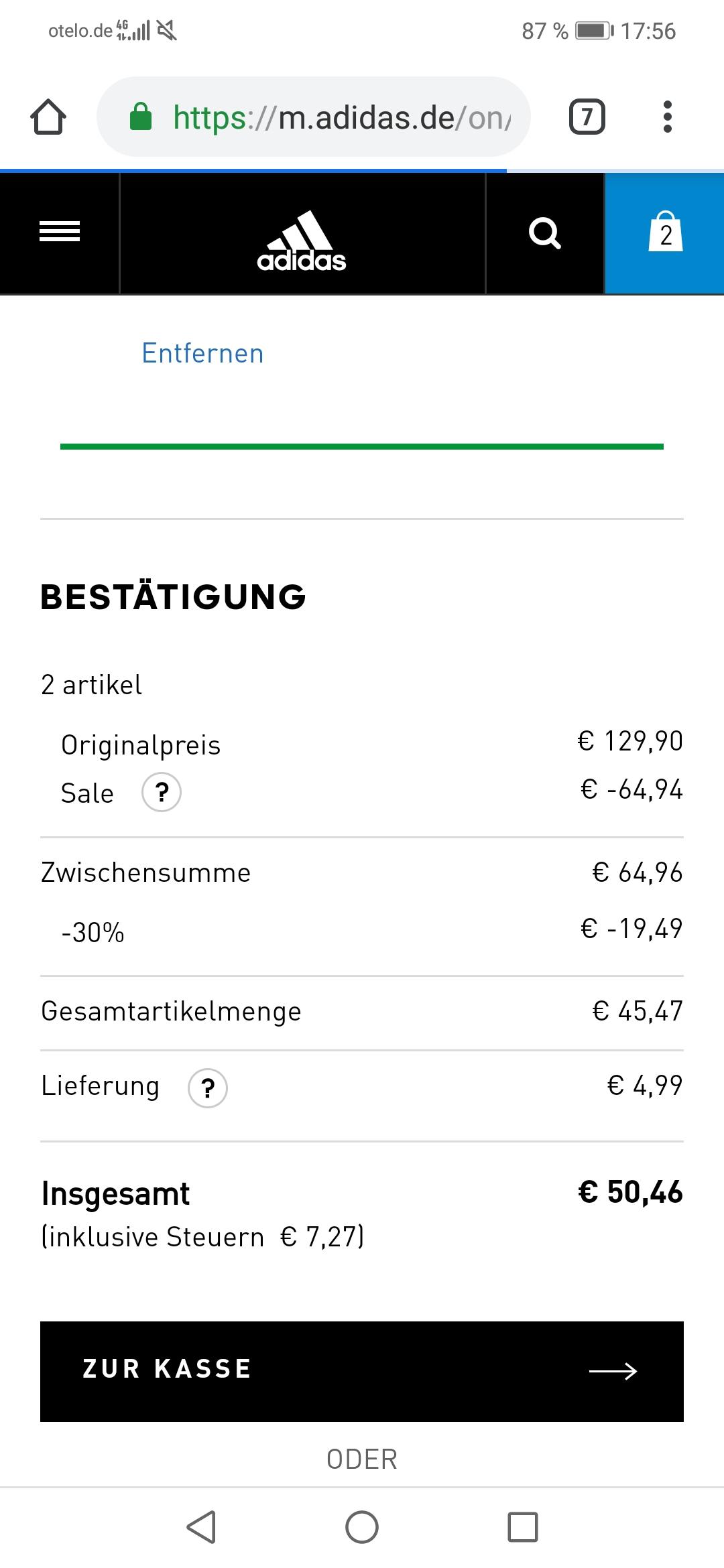Screen dimensions: 724x1568
Task: Tap Entfernen to remove the item
Action: pyautogui.click(x=202, y=353)
